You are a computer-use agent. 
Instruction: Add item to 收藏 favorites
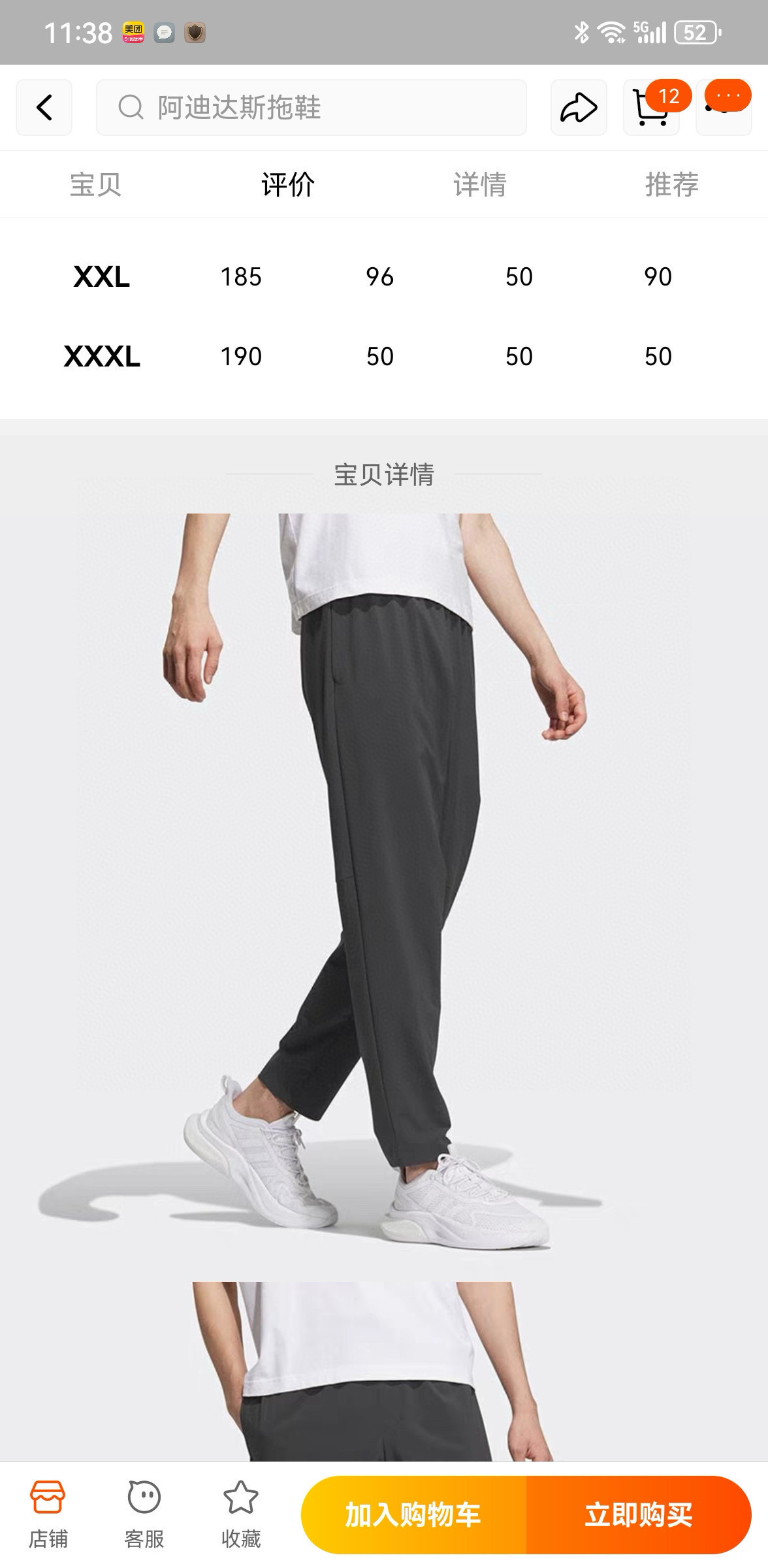point(240,1513)
